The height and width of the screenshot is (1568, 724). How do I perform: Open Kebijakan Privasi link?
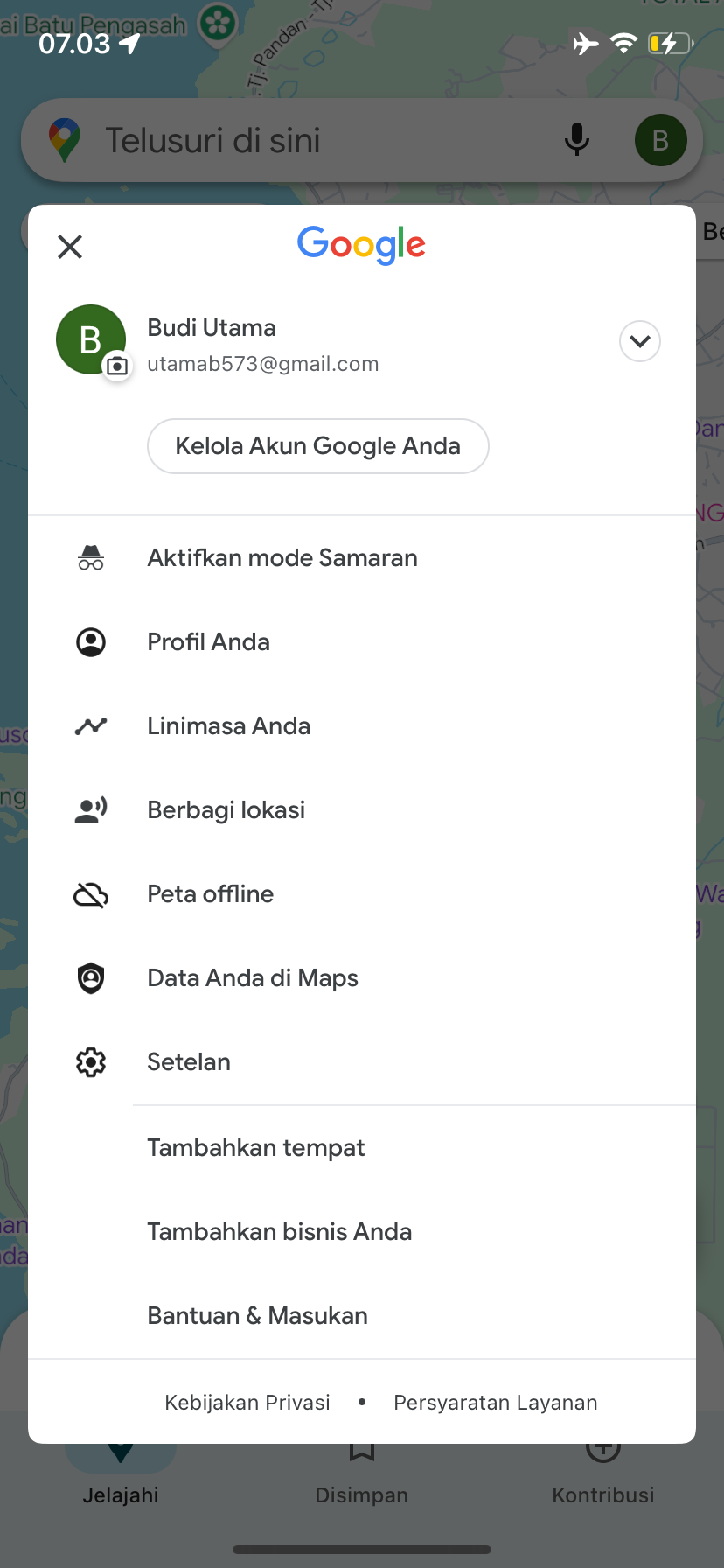[247, 1403]
